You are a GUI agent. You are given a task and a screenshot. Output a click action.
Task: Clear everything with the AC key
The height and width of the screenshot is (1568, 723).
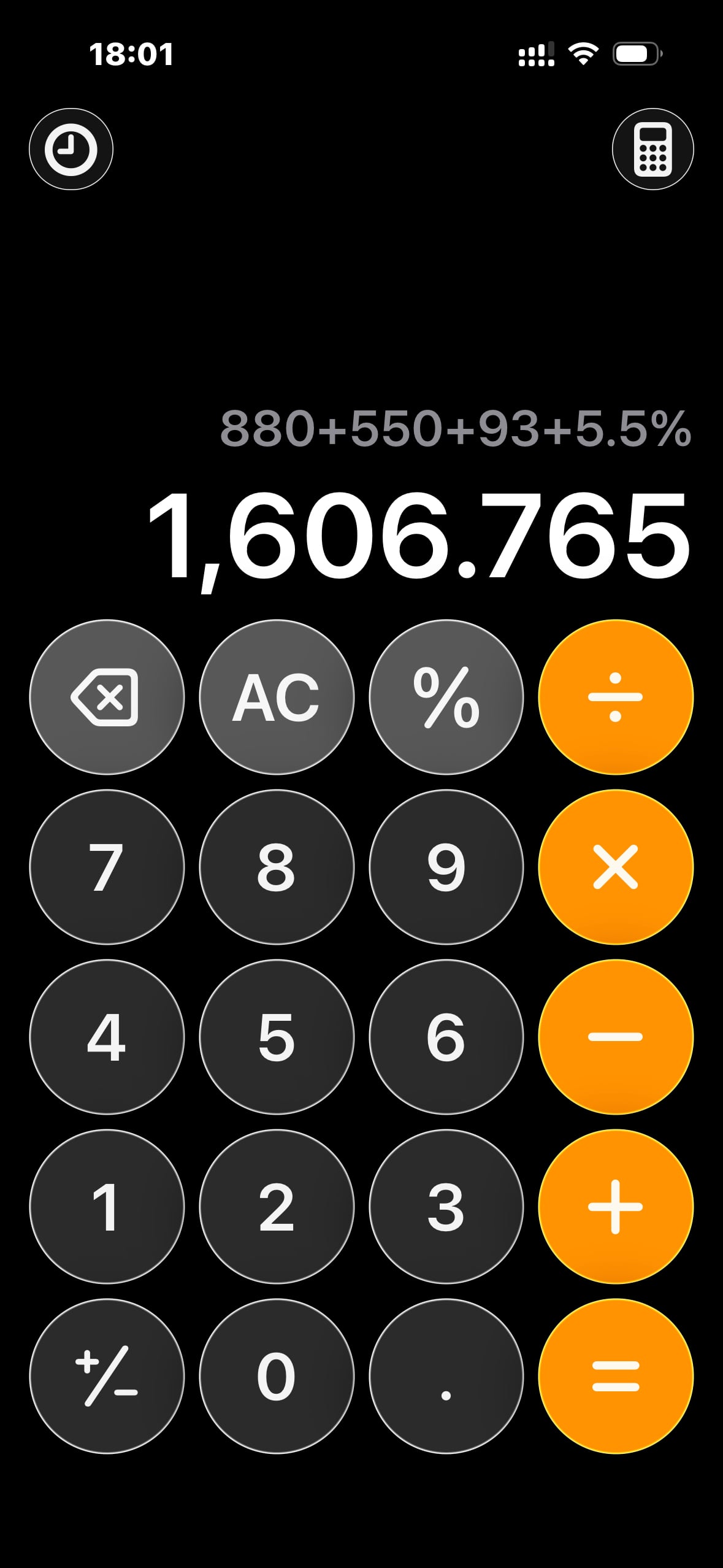coord(277,697)
